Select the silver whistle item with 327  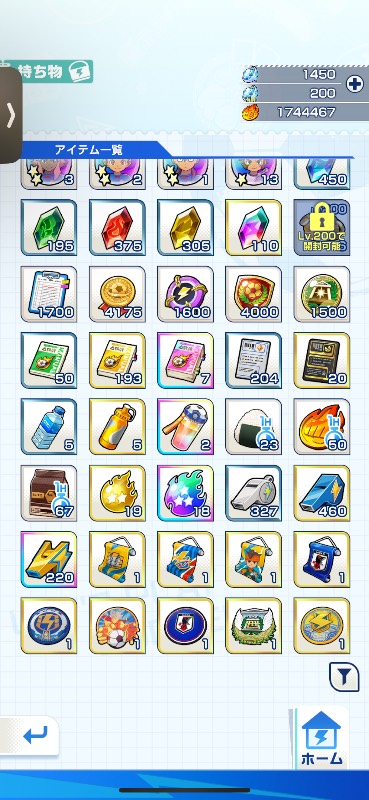(x=254, y=493)
